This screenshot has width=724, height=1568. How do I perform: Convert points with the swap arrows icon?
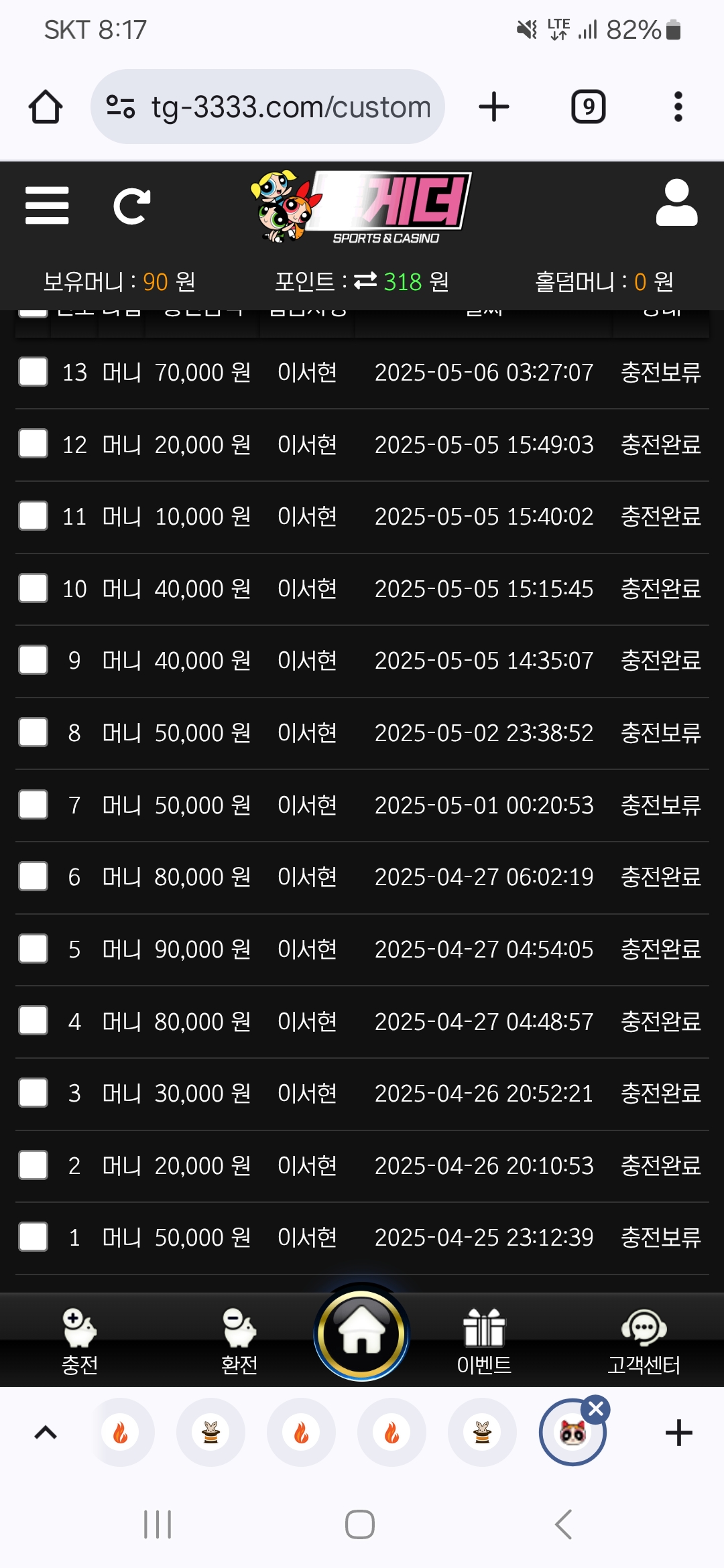click(x=365, y=281)
